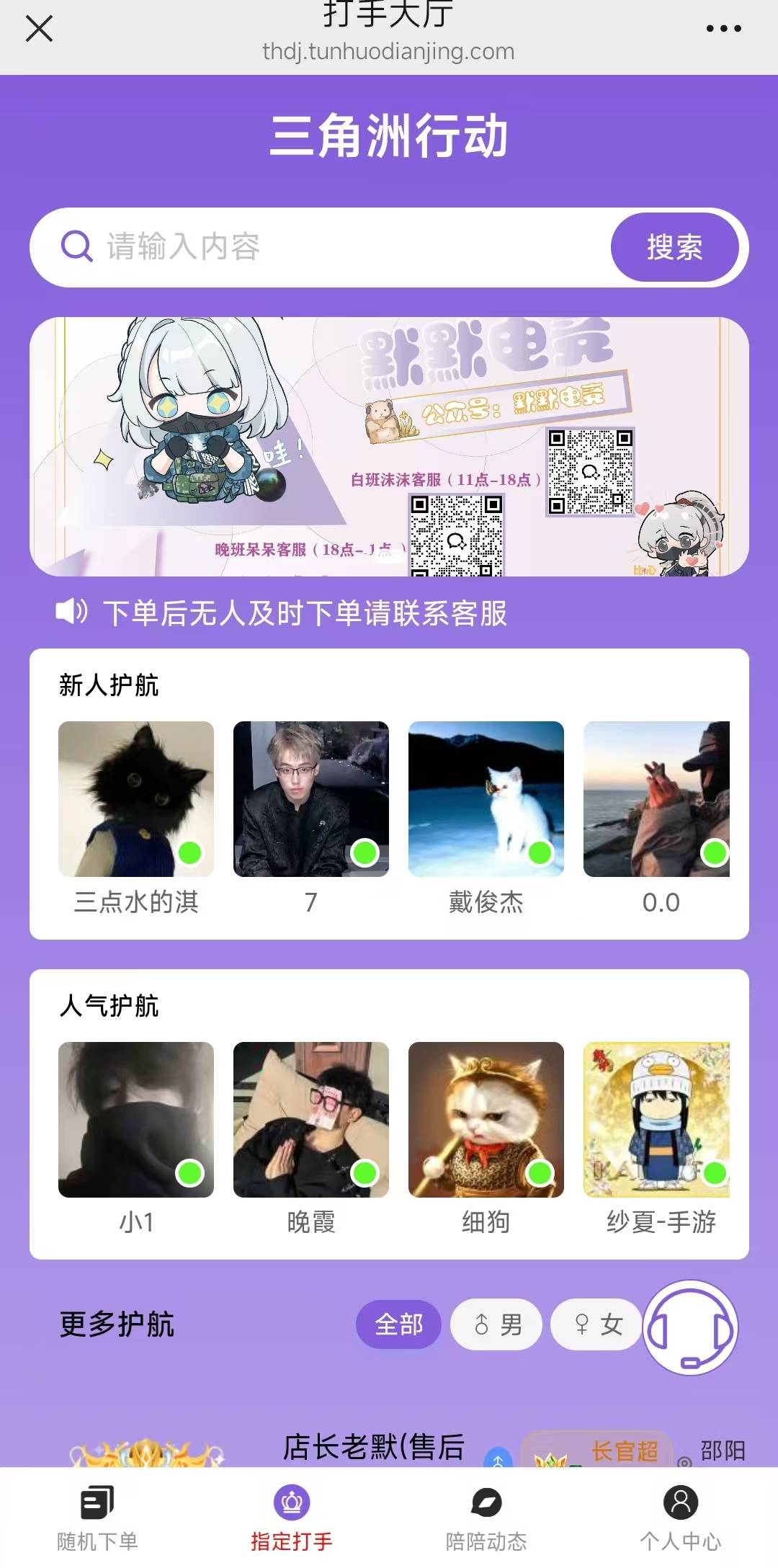Filter players by 男
The image size is (778, 1568).
tap(496, 1324)
